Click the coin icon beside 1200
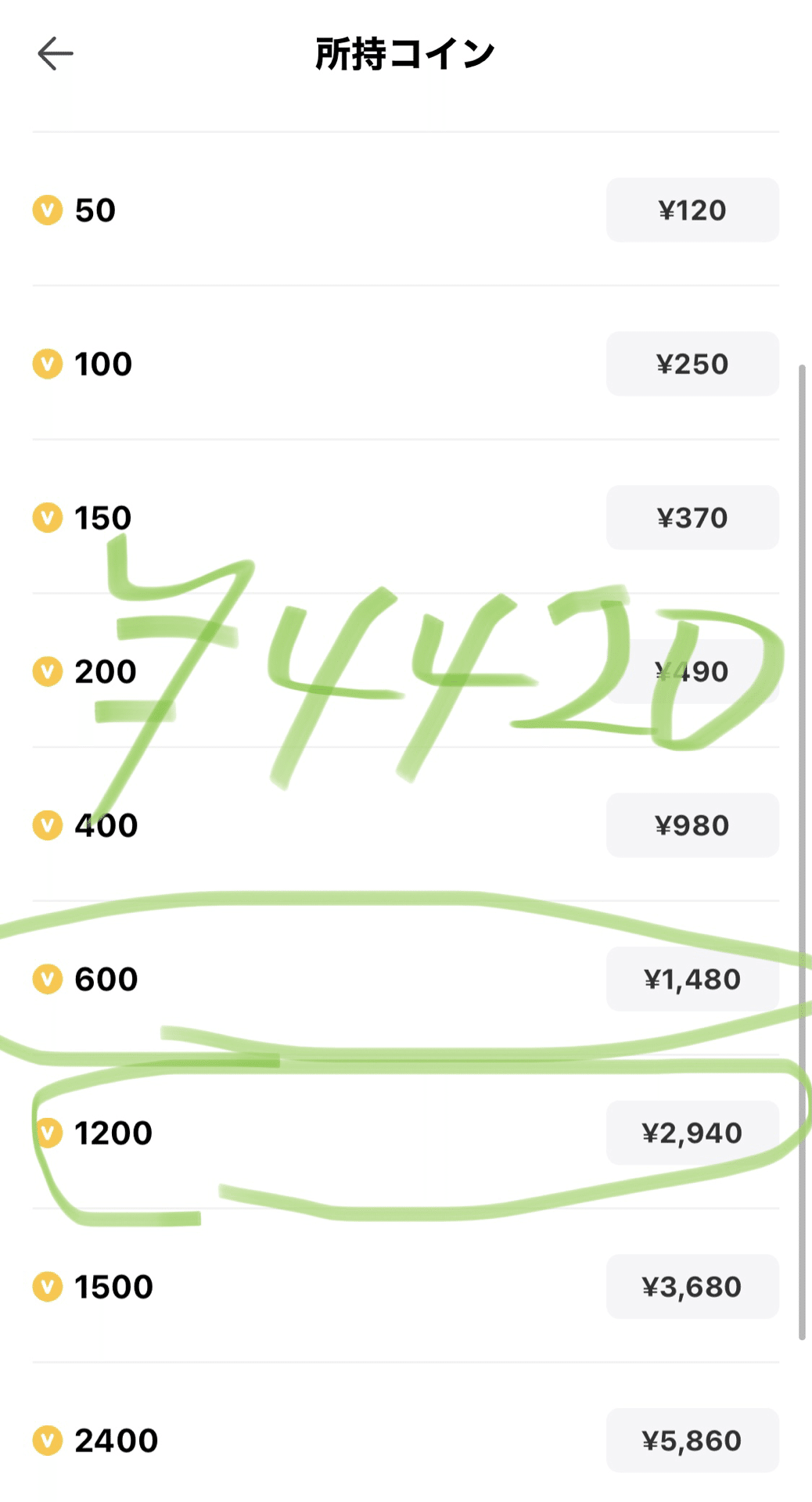Viewport: 812px width, 1502px height. click(x=49, y=1133)
